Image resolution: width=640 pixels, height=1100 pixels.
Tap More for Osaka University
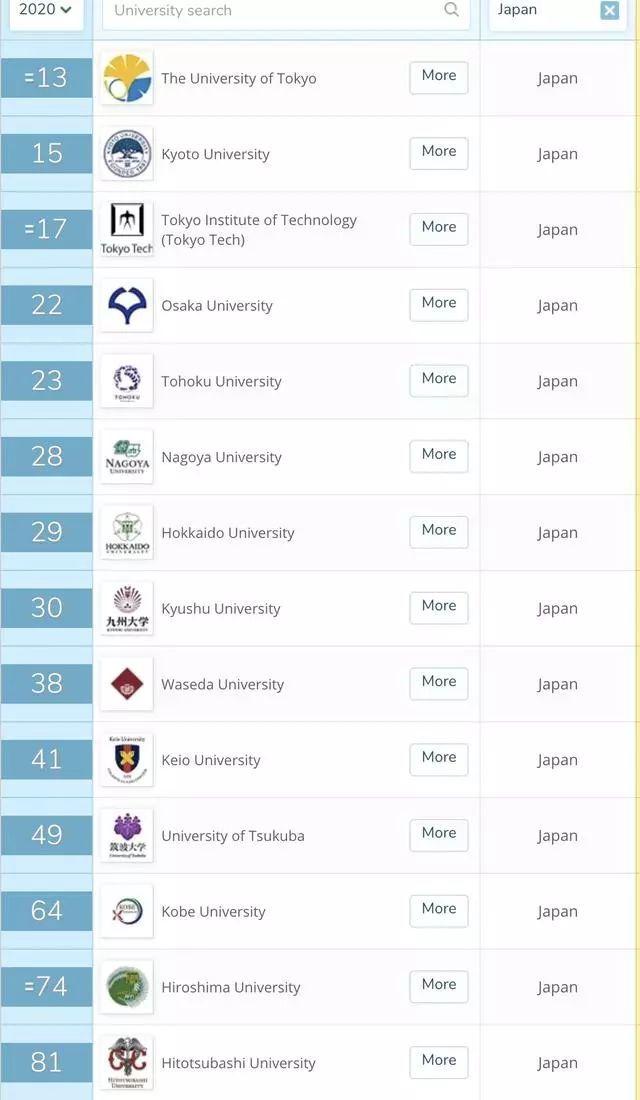(438, 304)
